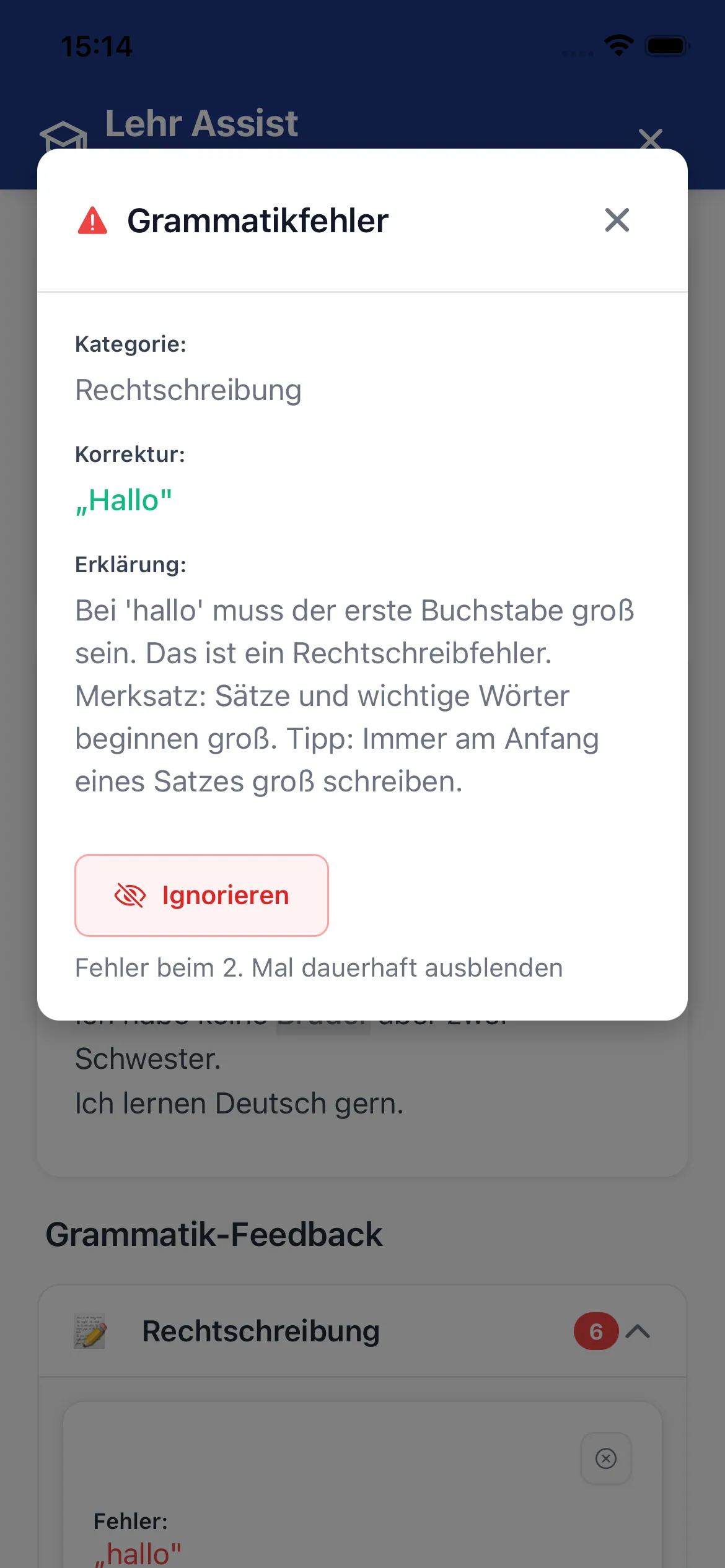Screen dimensions: 725x1568
Task: Select the green correction text Hallo
Action: click(123, 499)
